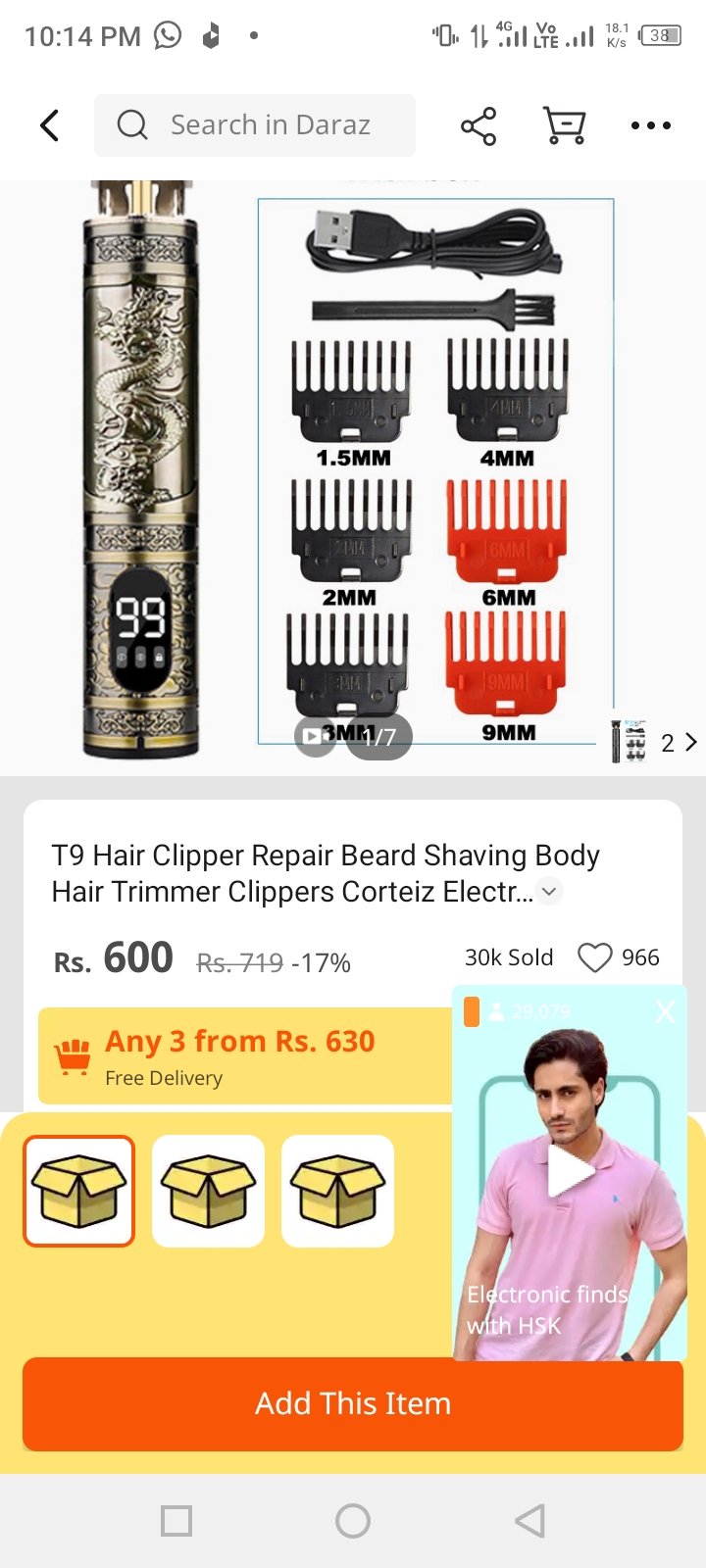This screenshot has height=1568, width=706.
Task: Tap the Add This Item button
Action: [353, 1403]
